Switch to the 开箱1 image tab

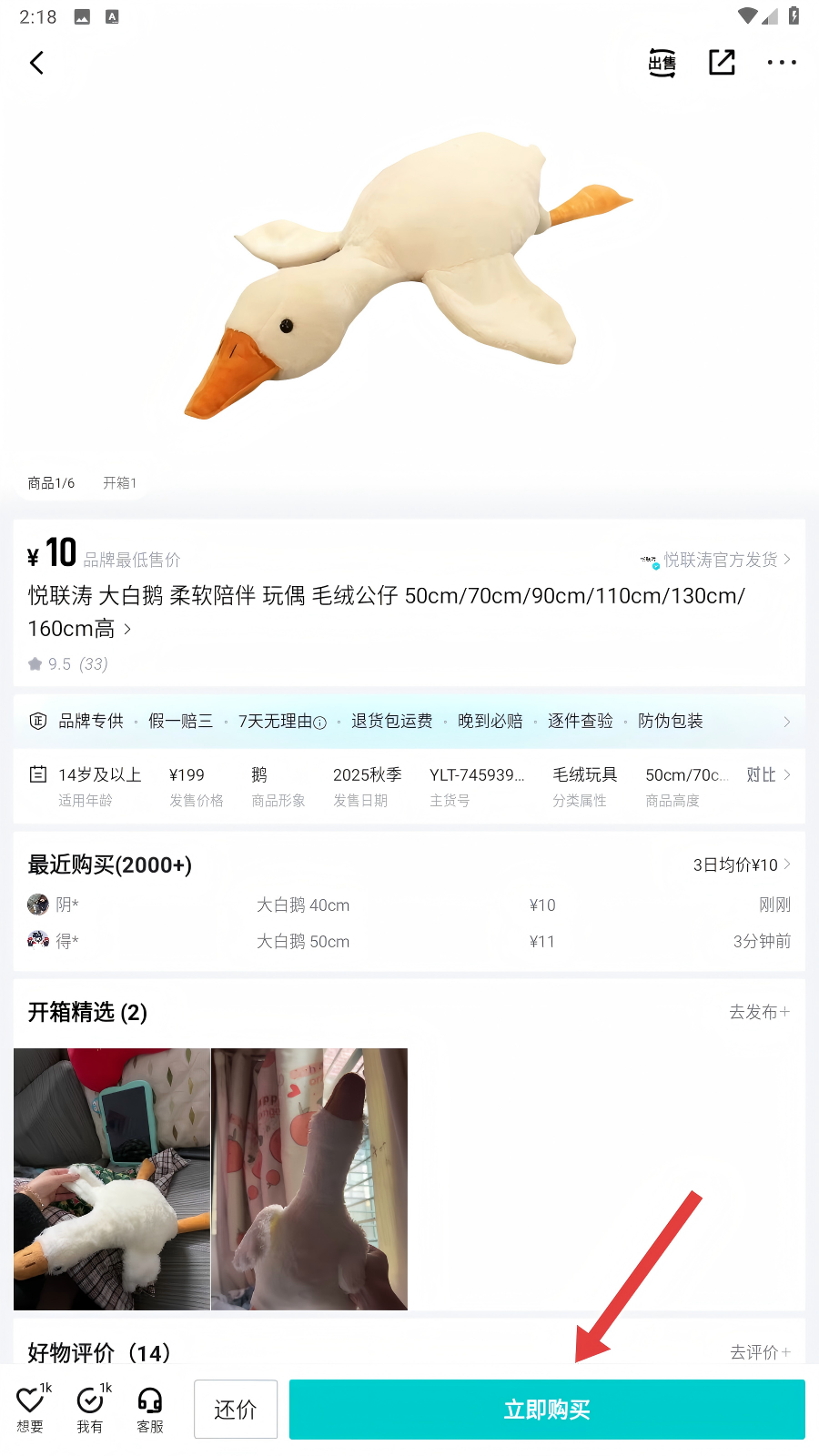pyautogui.click(x=119, y=483)
